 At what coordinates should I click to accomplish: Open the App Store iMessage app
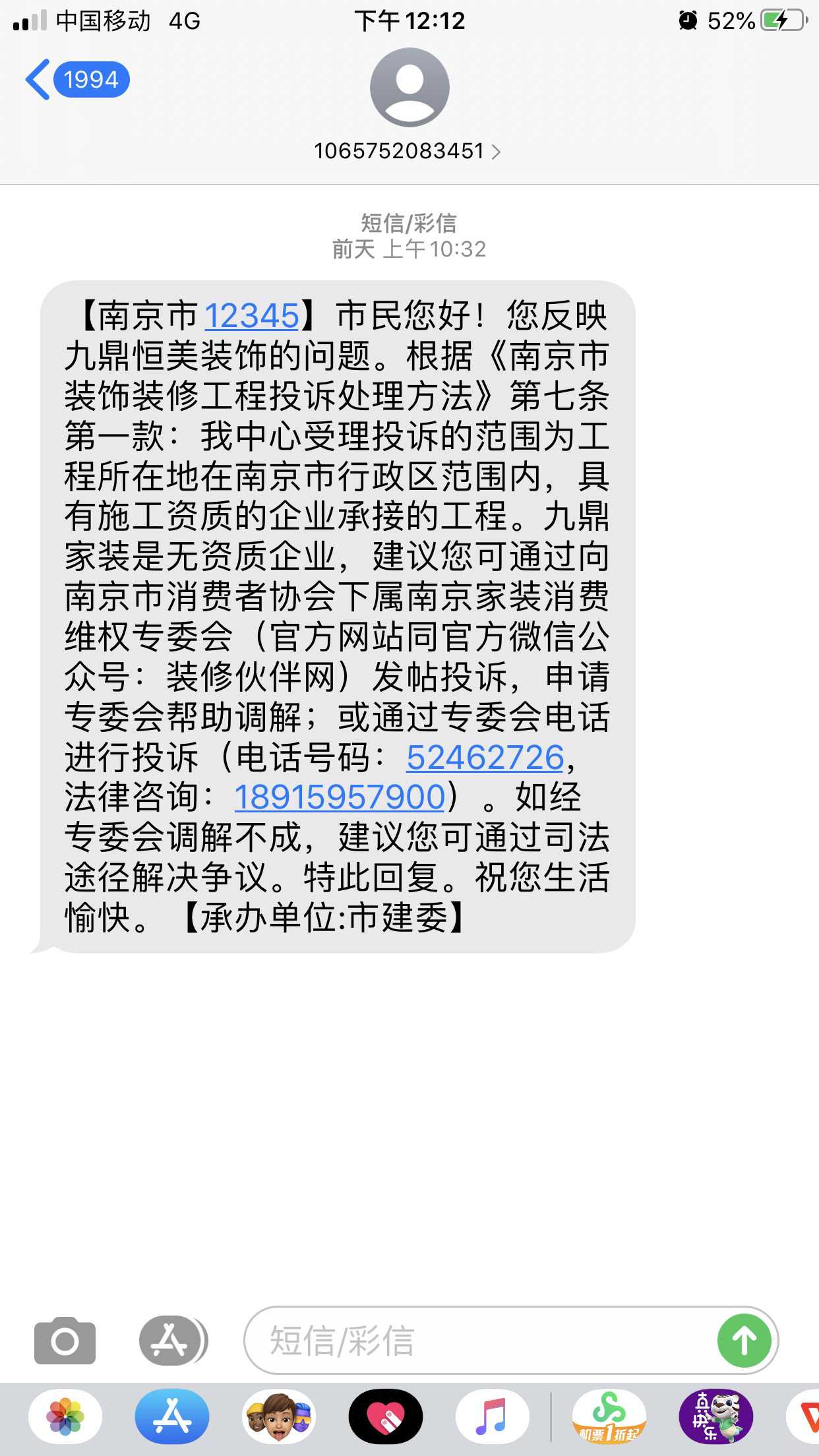click(x=172, y=1416)
